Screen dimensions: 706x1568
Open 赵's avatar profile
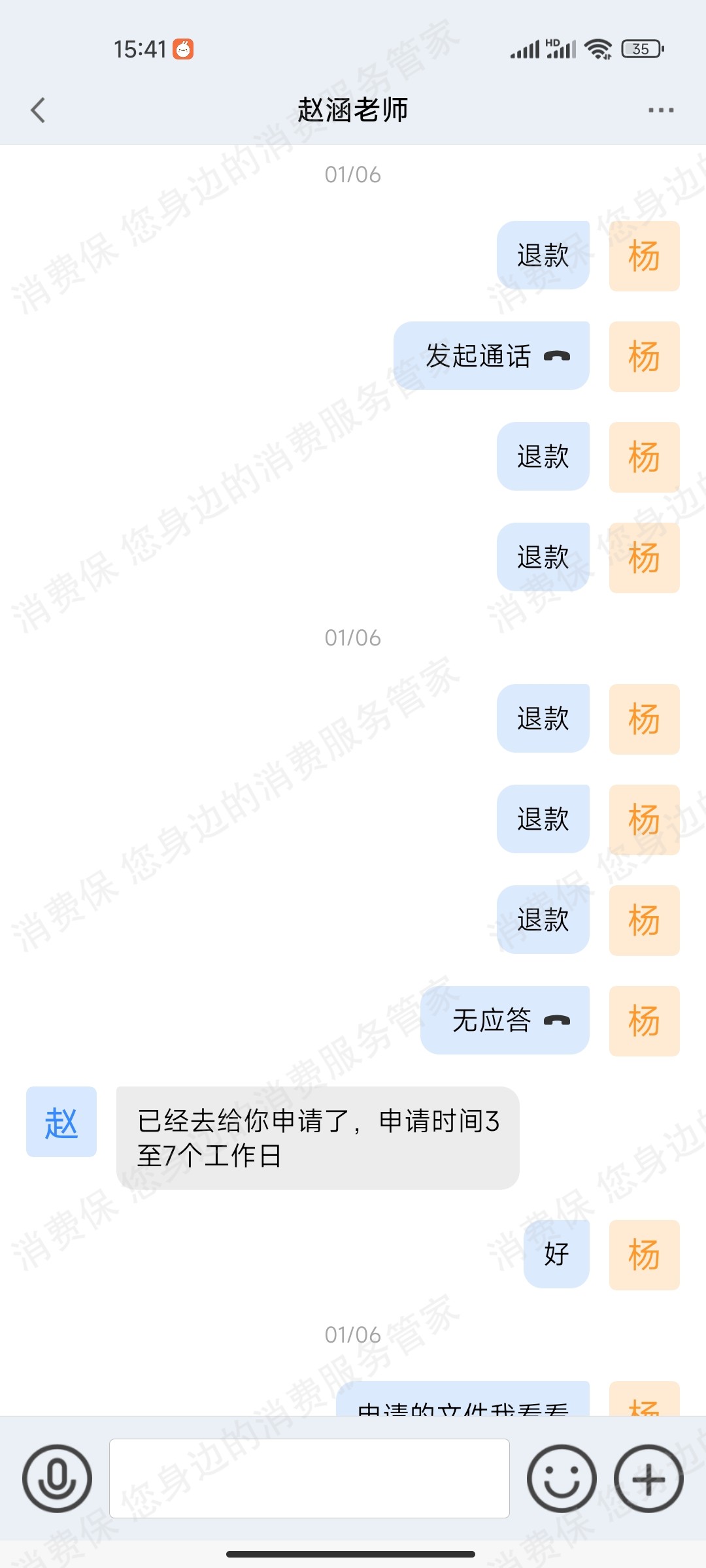pyautogui.click(x=61, y=1122)
